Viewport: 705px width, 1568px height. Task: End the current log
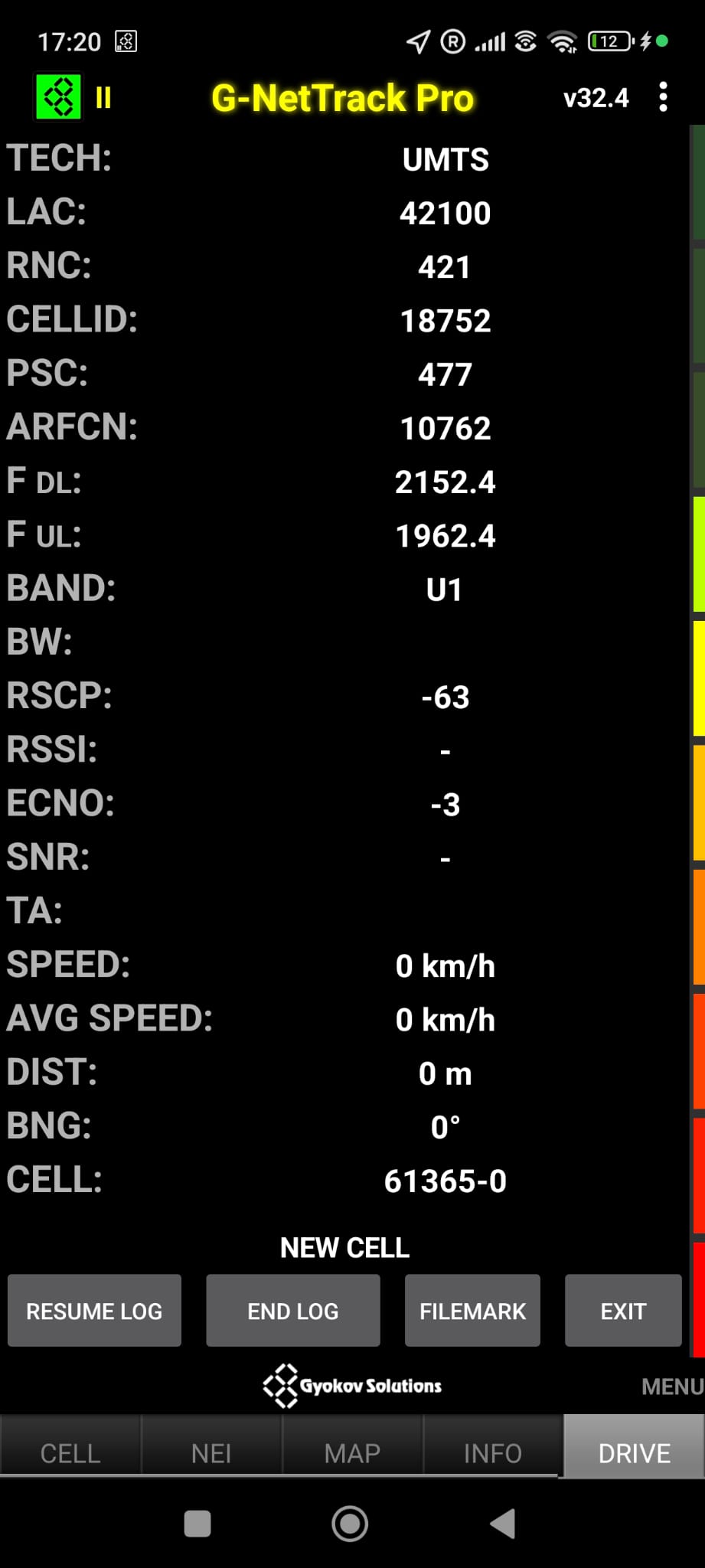click(x=293, y=1311)
